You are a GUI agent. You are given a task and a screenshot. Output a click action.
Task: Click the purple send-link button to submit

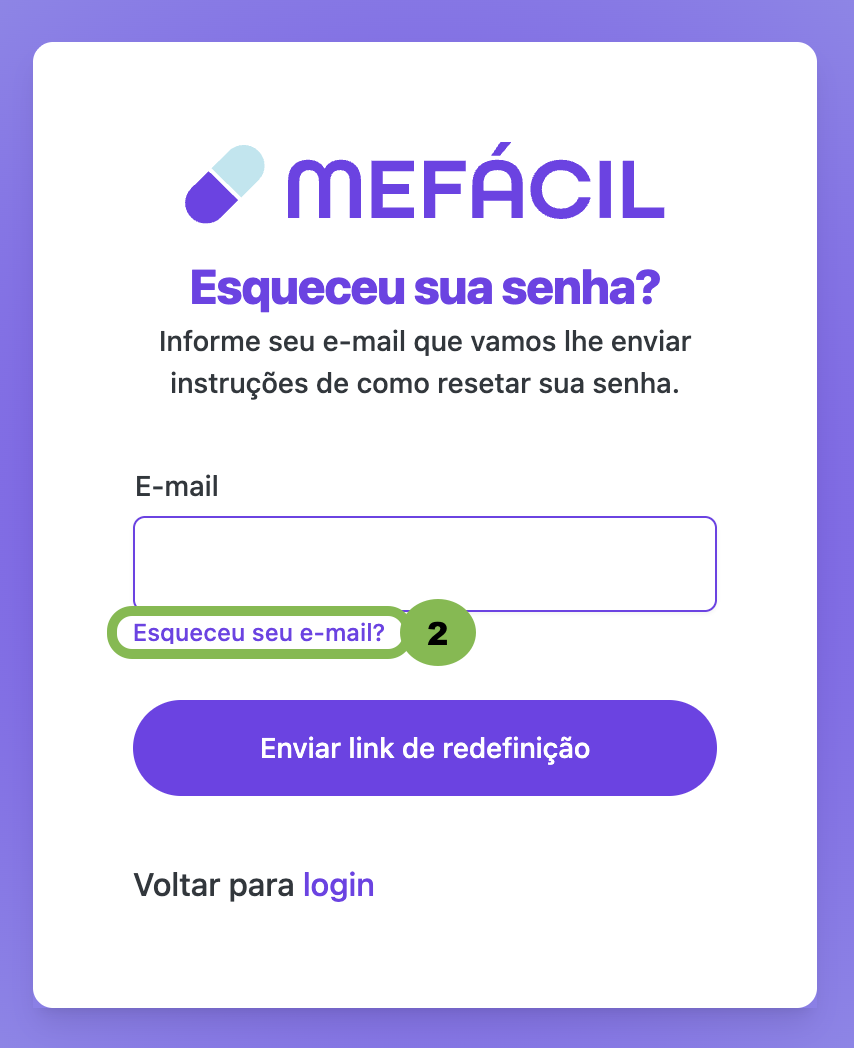pos(425,748)
